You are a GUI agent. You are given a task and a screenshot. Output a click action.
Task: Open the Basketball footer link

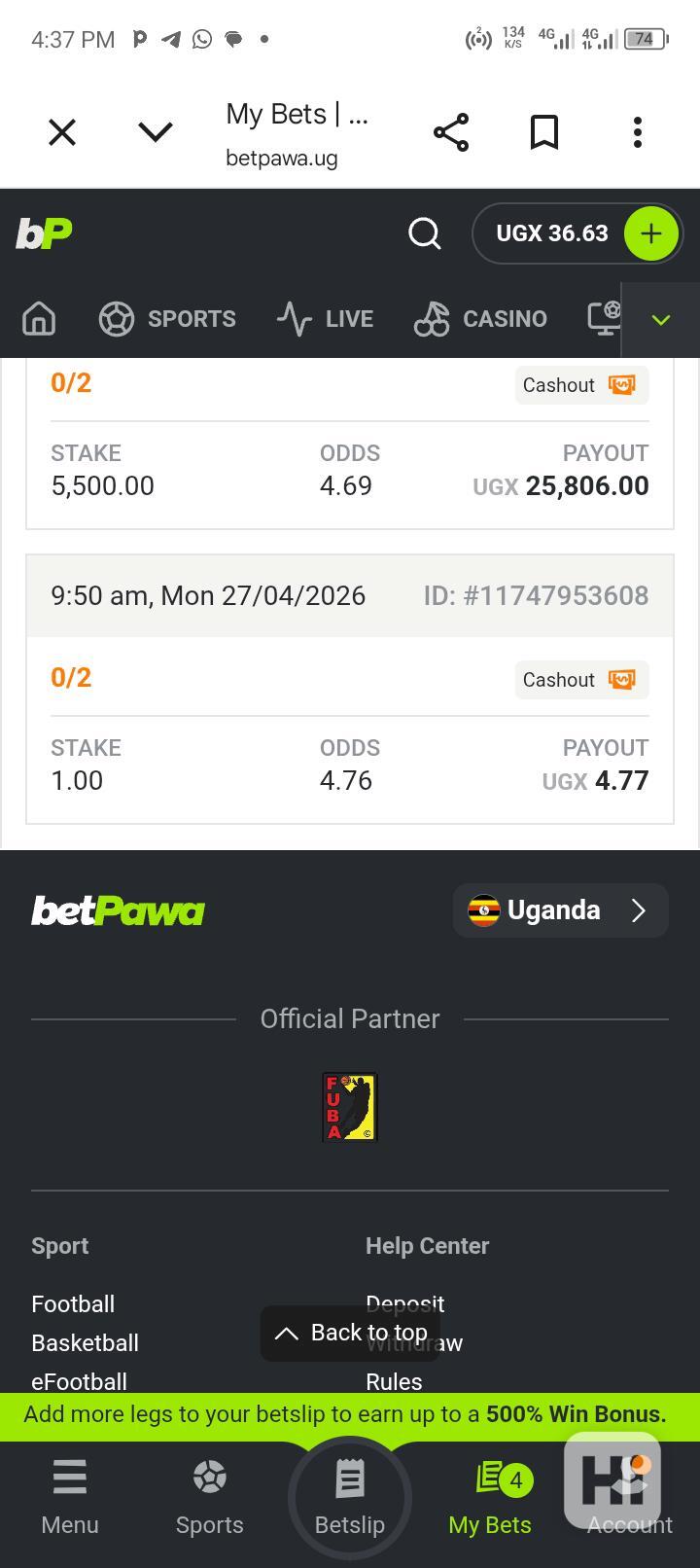pyautogui.click(x=85, y=1342)
